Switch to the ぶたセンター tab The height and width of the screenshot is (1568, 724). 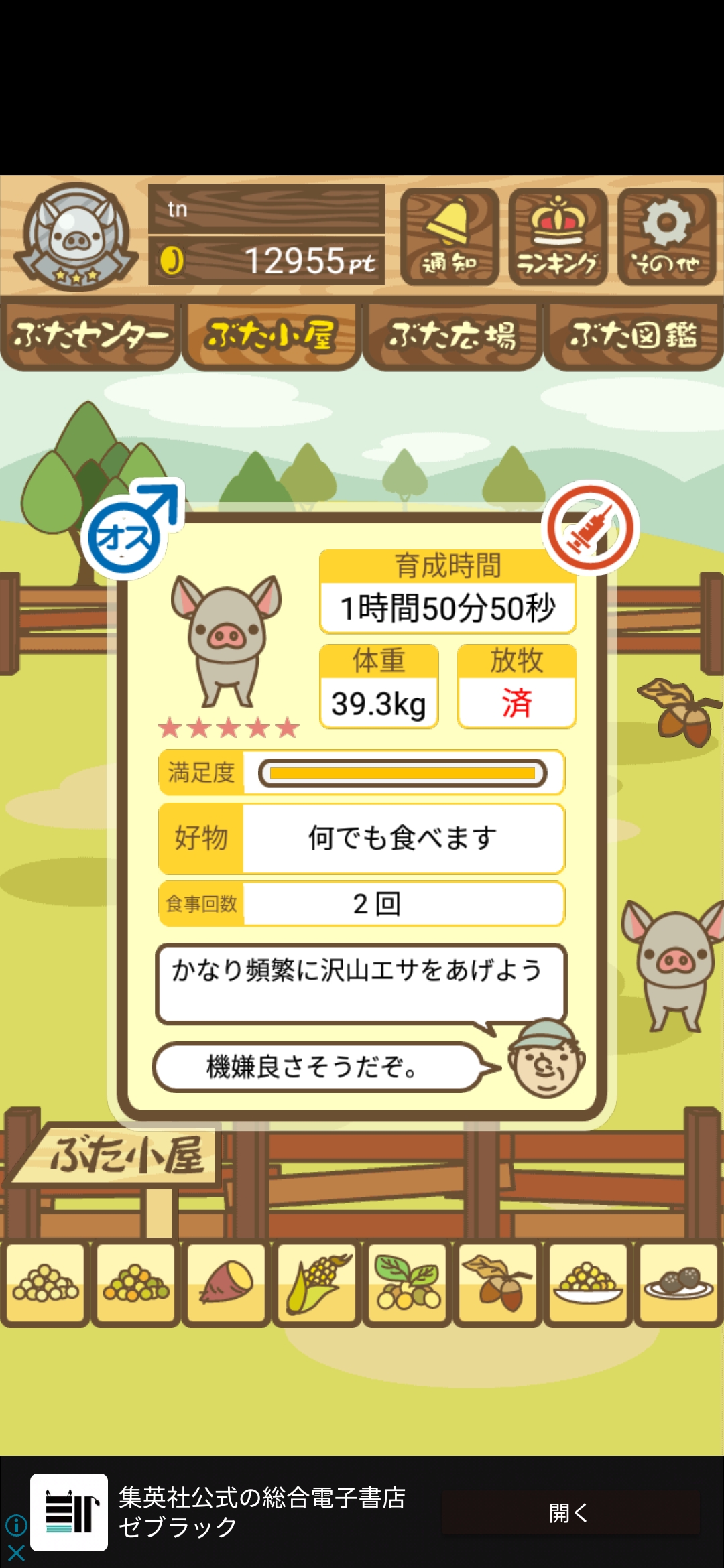[x=90, y=336]
